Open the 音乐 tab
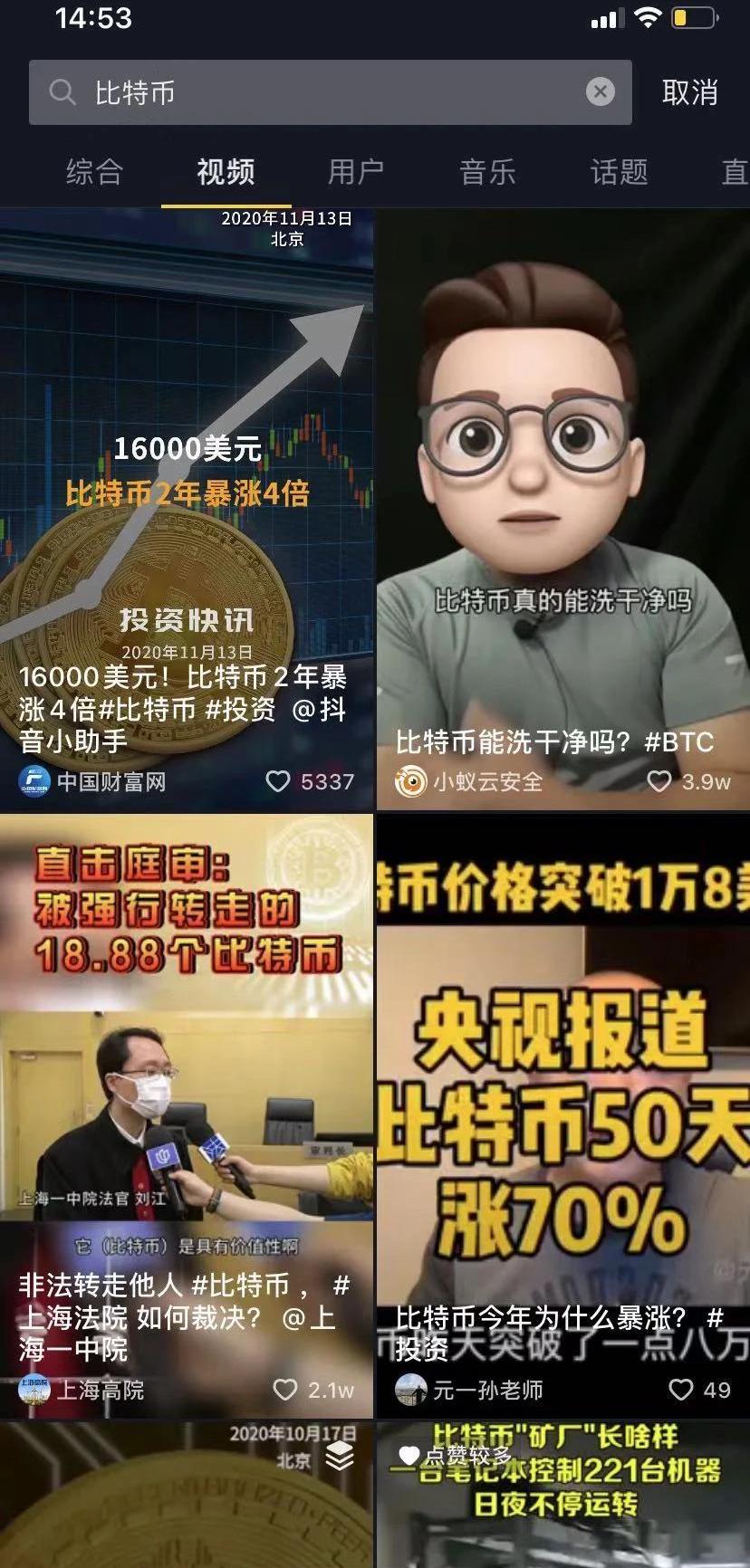The image size is (750, 1568). [x=487, y=171]
